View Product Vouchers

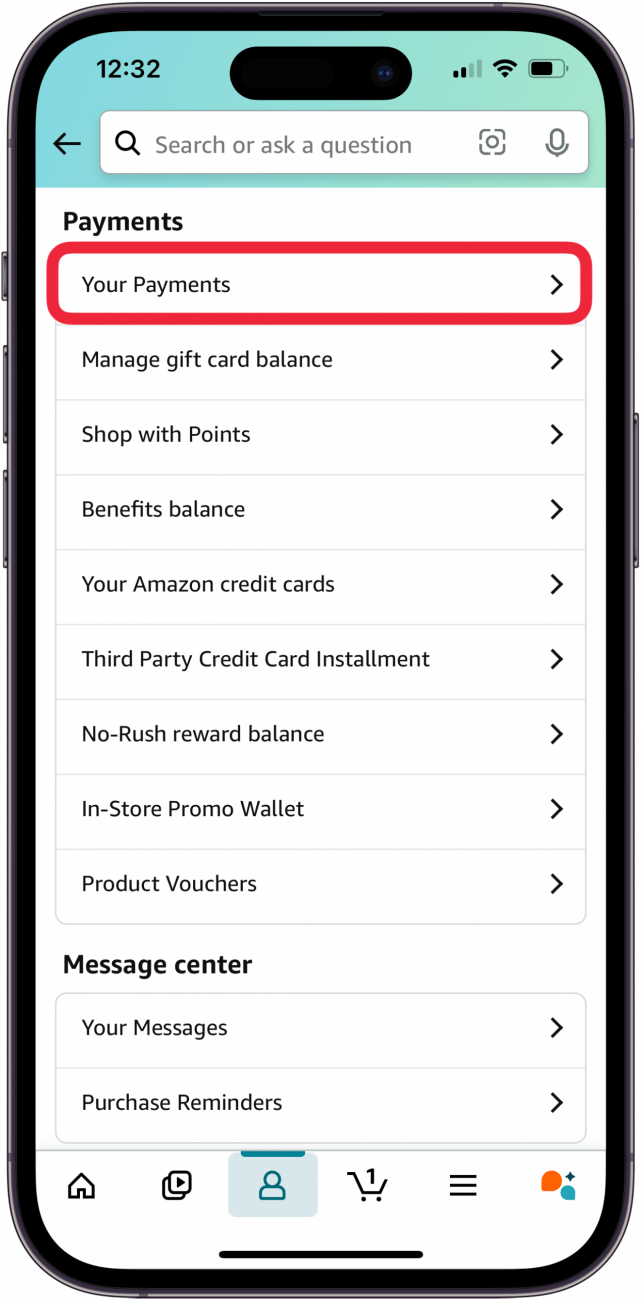click(x=320, y=885)
